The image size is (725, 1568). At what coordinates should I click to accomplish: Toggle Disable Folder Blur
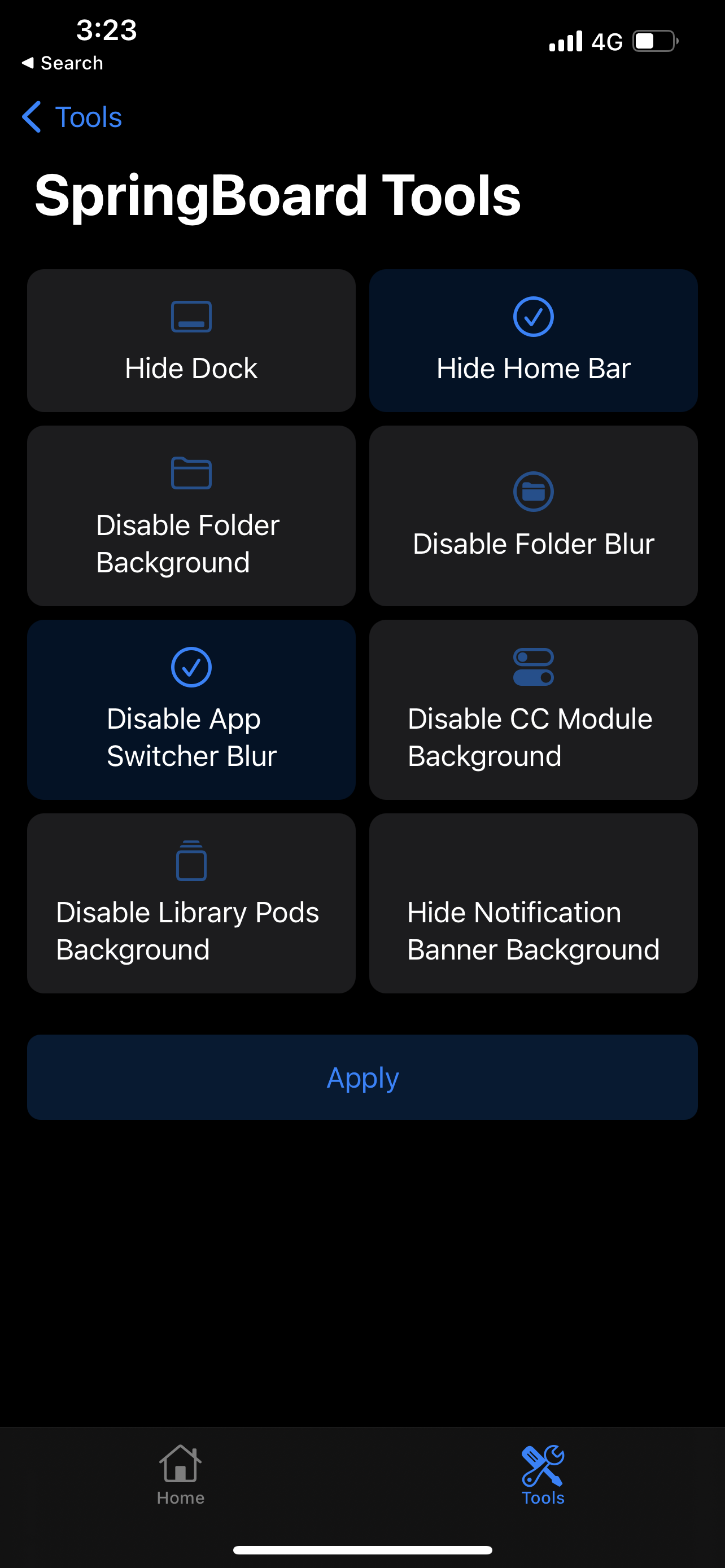coord(533,515)
